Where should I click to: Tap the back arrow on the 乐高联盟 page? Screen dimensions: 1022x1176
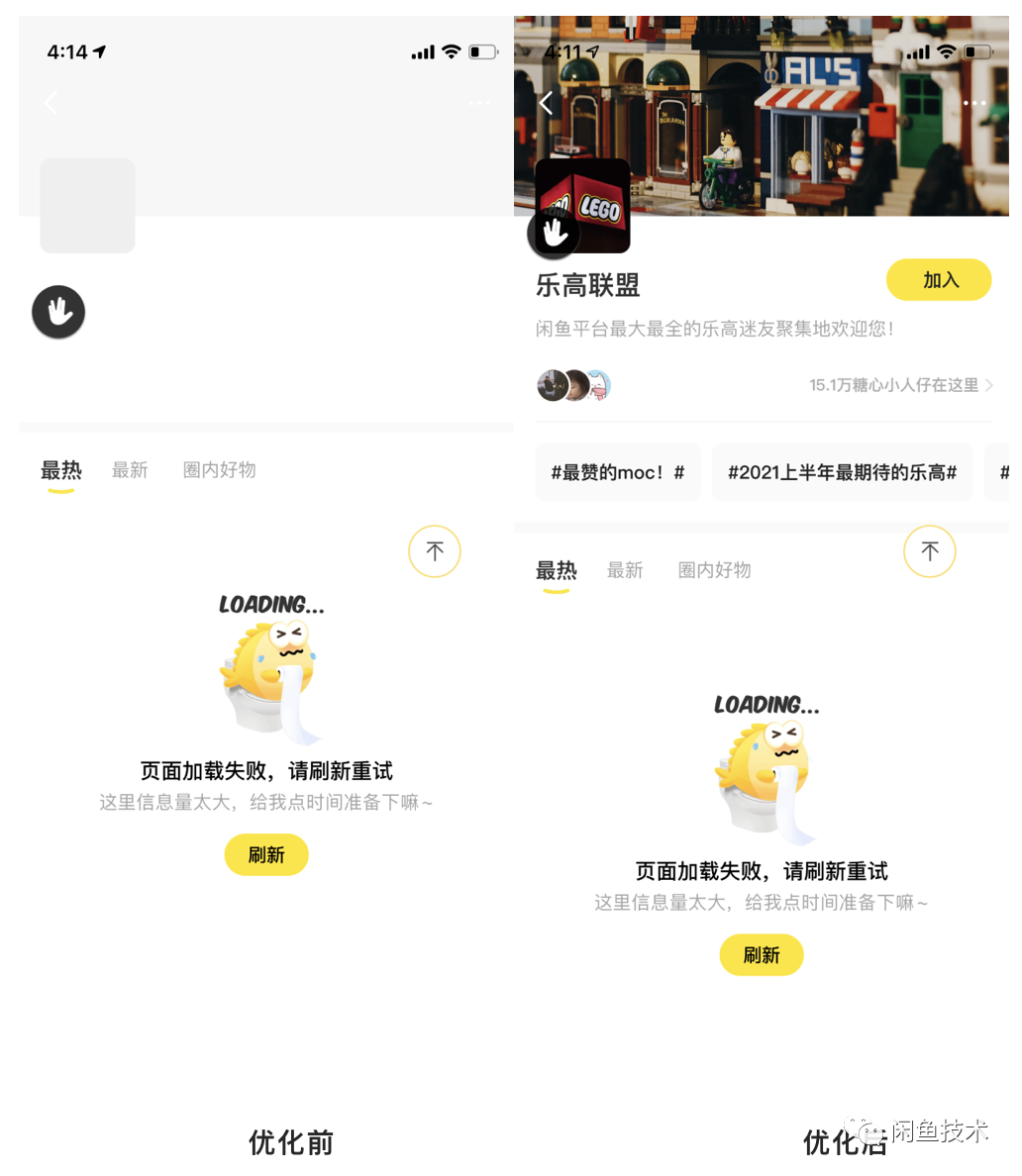click(544, 103)
